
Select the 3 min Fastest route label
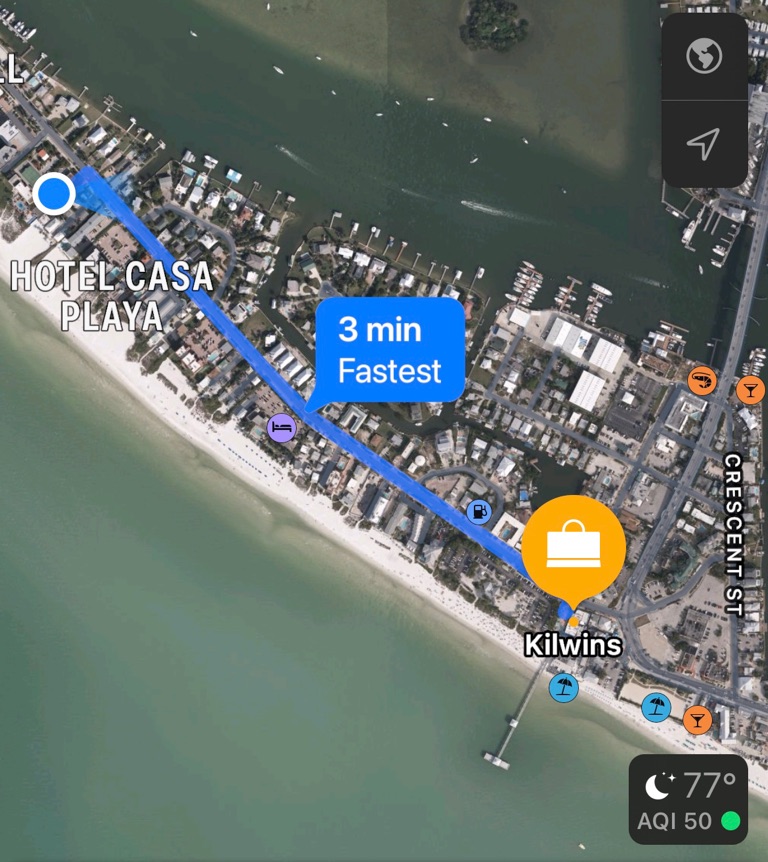click(390, 350)
